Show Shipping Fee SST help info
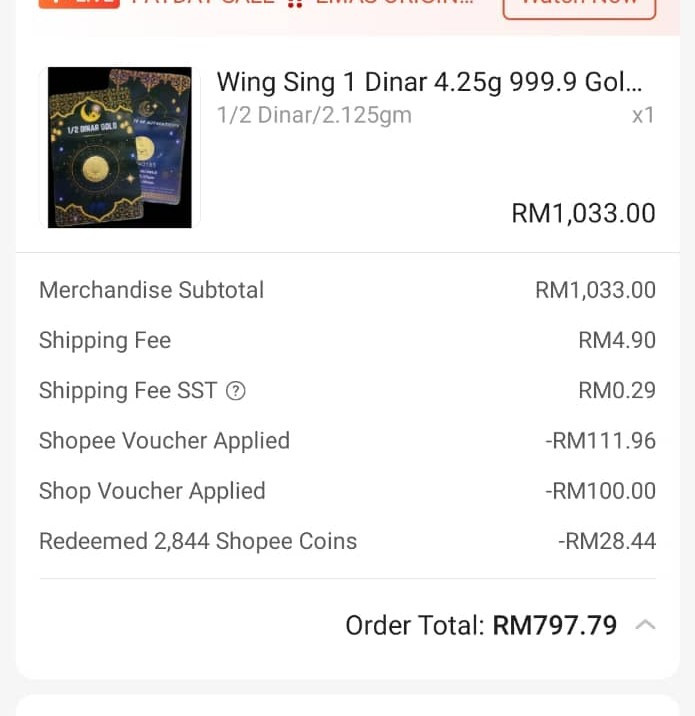This screenshot has width=695, height=716. (236, 391)
